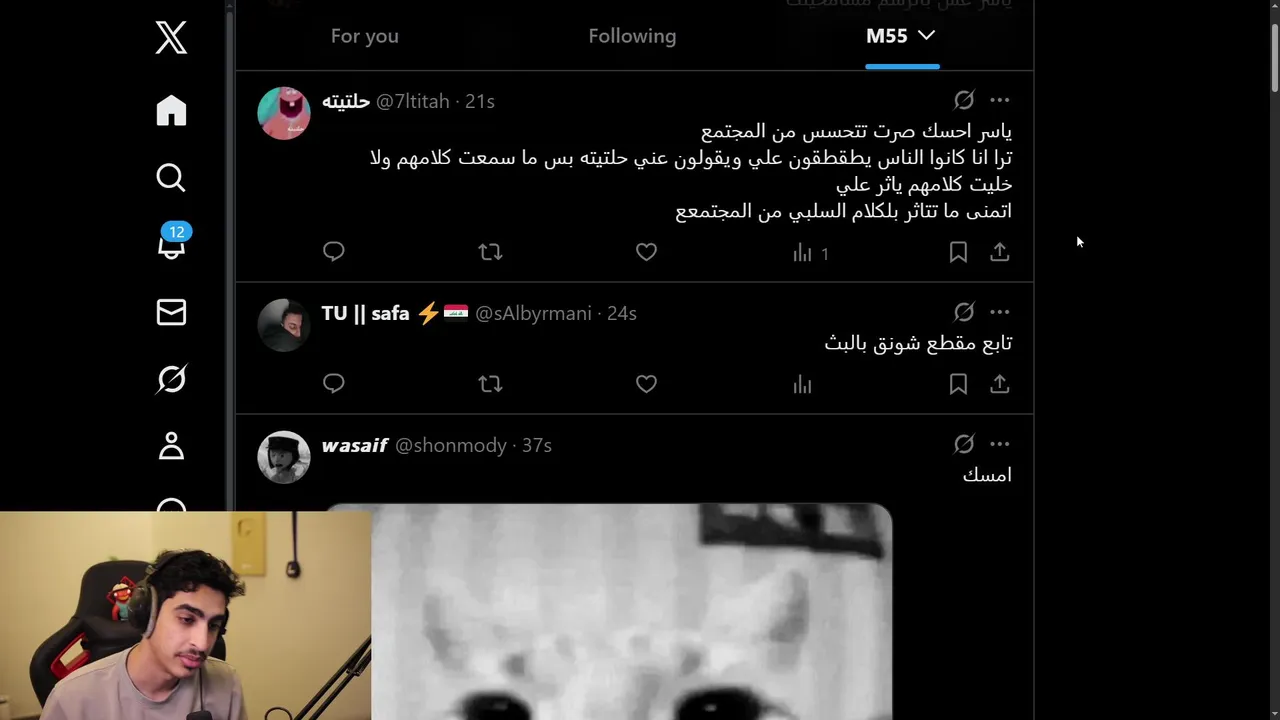The height and width of the screenshot is (720, 1280).
Task: Share the post by @7ltitah
Action: [999, 252]
